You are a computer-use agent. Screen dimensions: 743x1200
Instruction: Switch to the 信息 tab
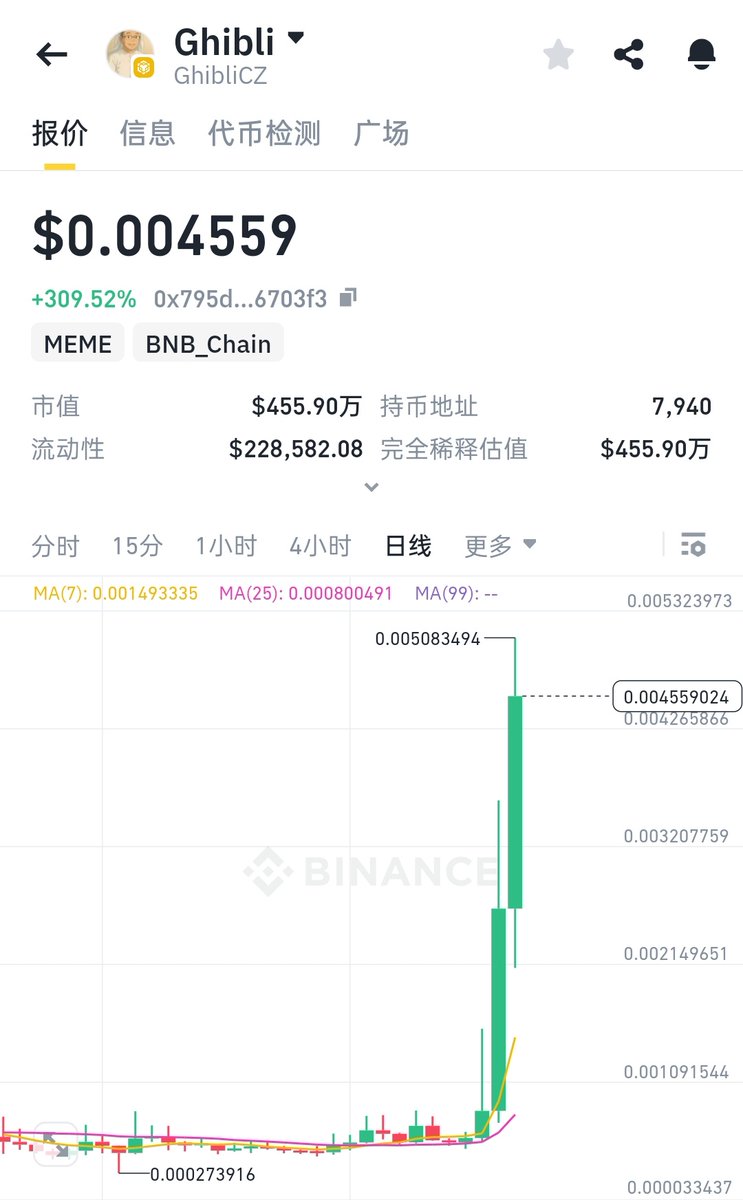pyautogui.click(x=147, y=133)
